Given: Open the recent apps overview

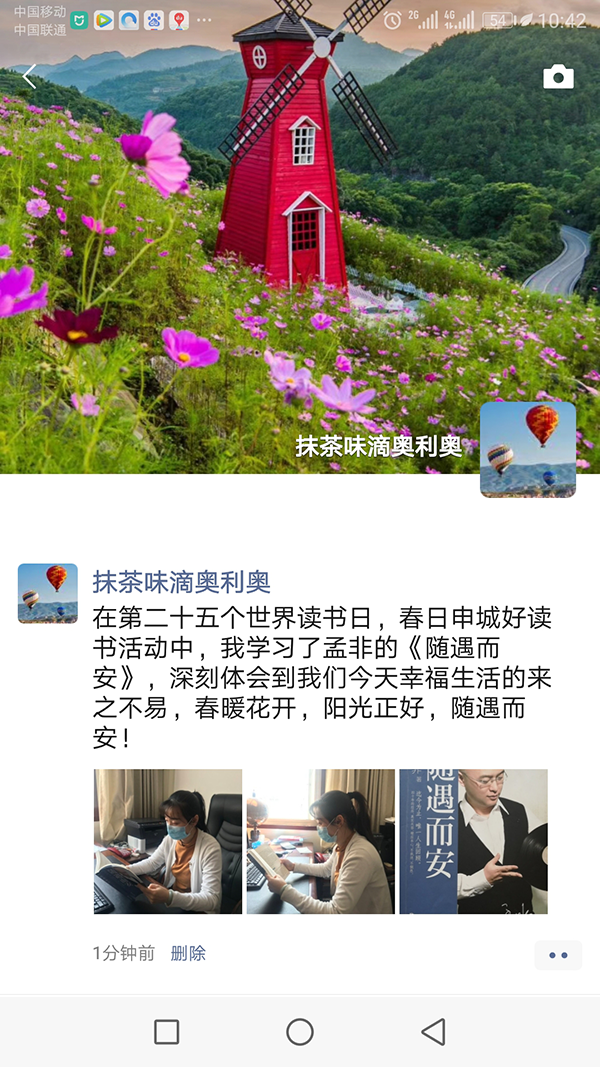Looking at the screenshot, I should pos(167,1032).
